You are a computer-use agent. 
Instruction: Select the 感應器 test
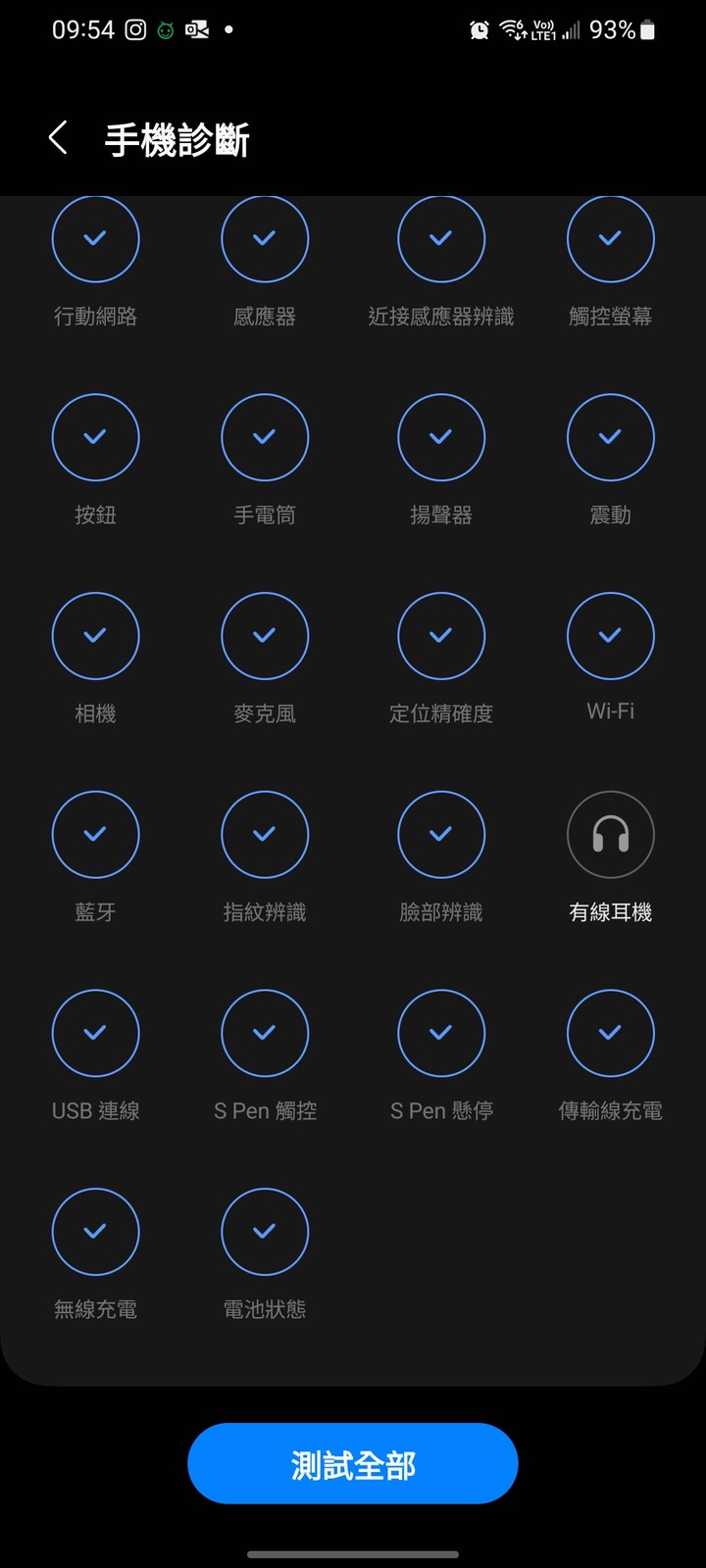265,240
